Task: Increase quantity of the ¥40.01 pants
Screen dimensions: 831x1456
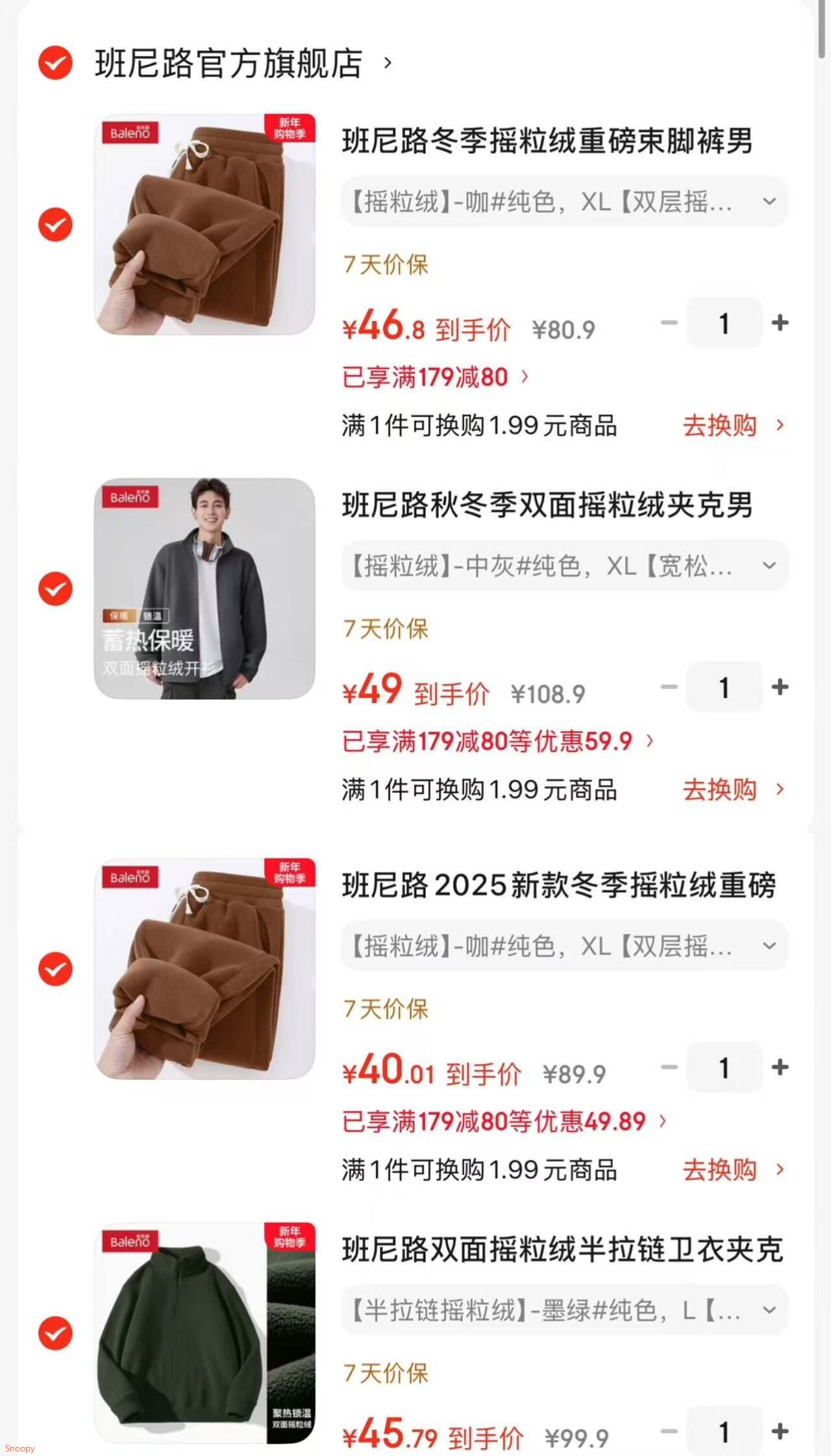Action: [x=780, y=1067]
